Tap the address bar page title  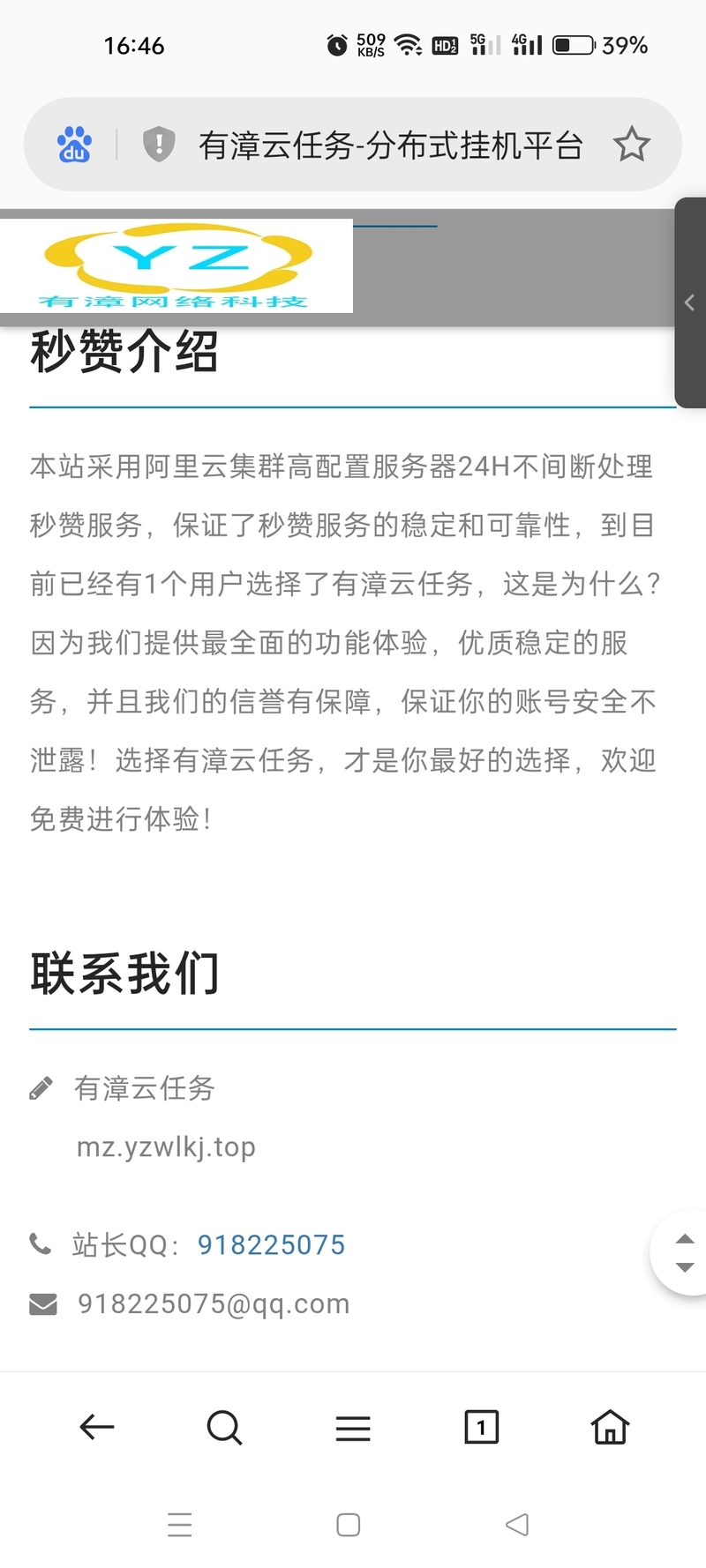390,146
